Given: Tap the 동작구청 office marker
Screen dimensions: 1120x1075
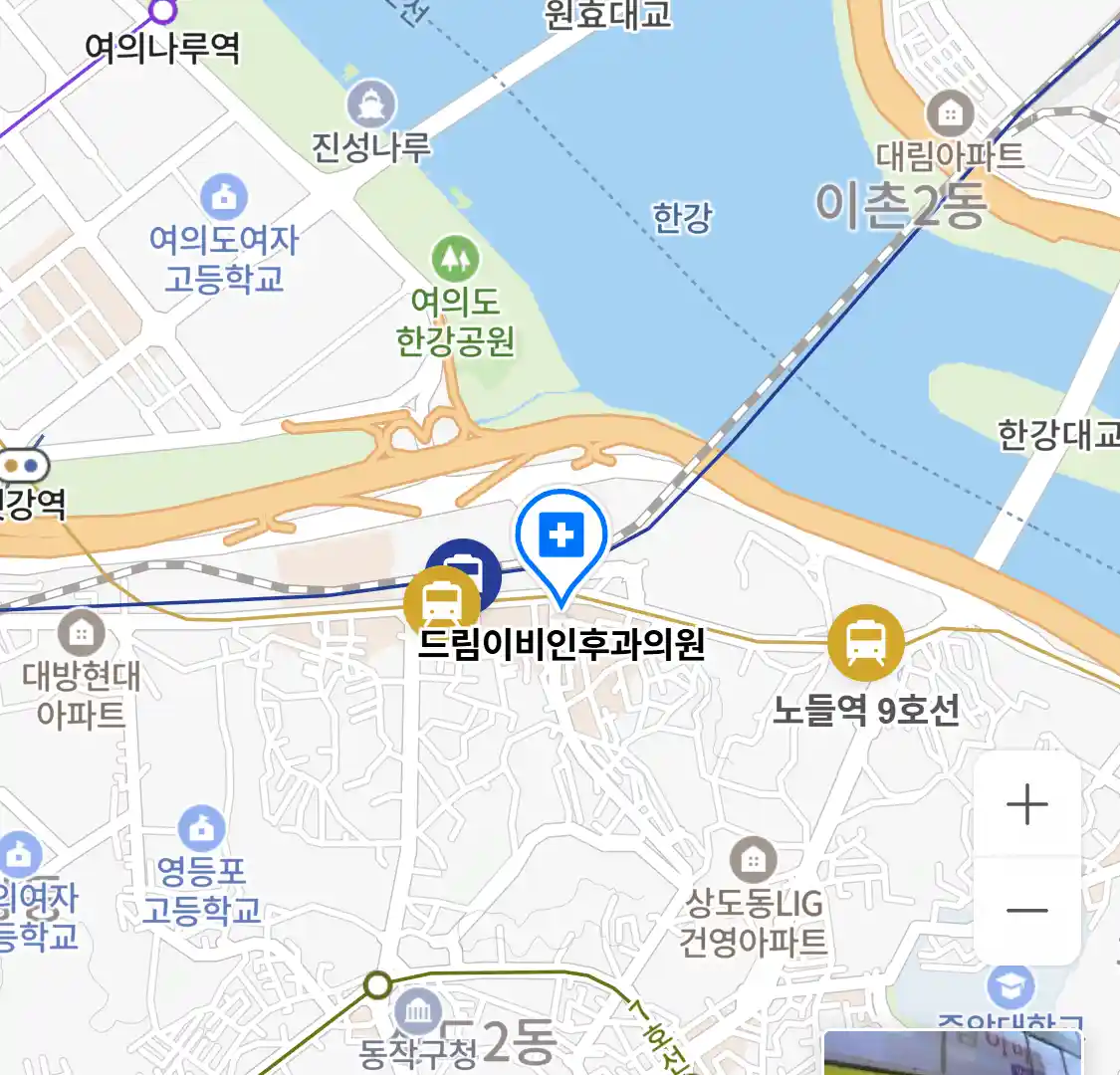Looking at the screenshot, I should click(418, 1013).
